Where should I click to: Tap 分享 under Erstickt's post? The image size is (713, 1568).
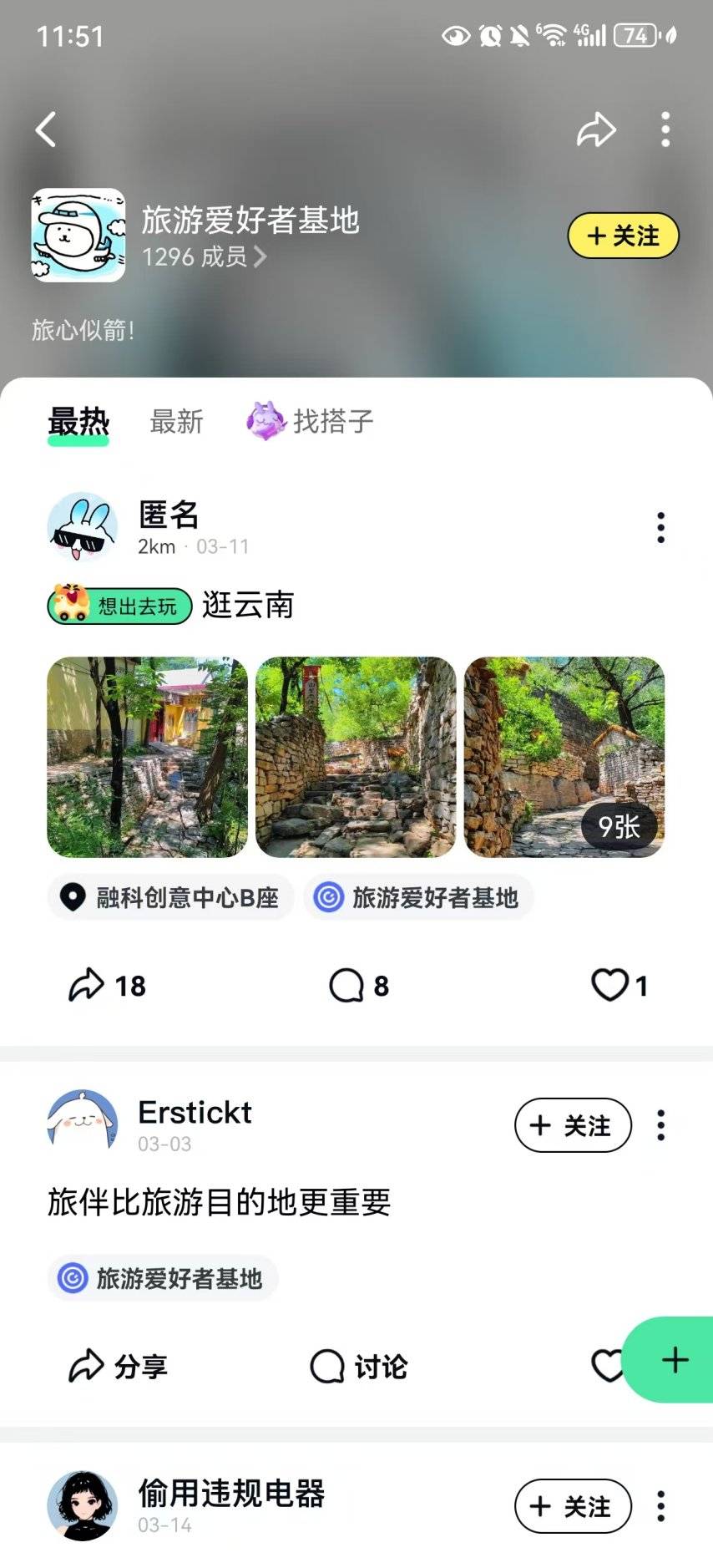pos(118,1367)
